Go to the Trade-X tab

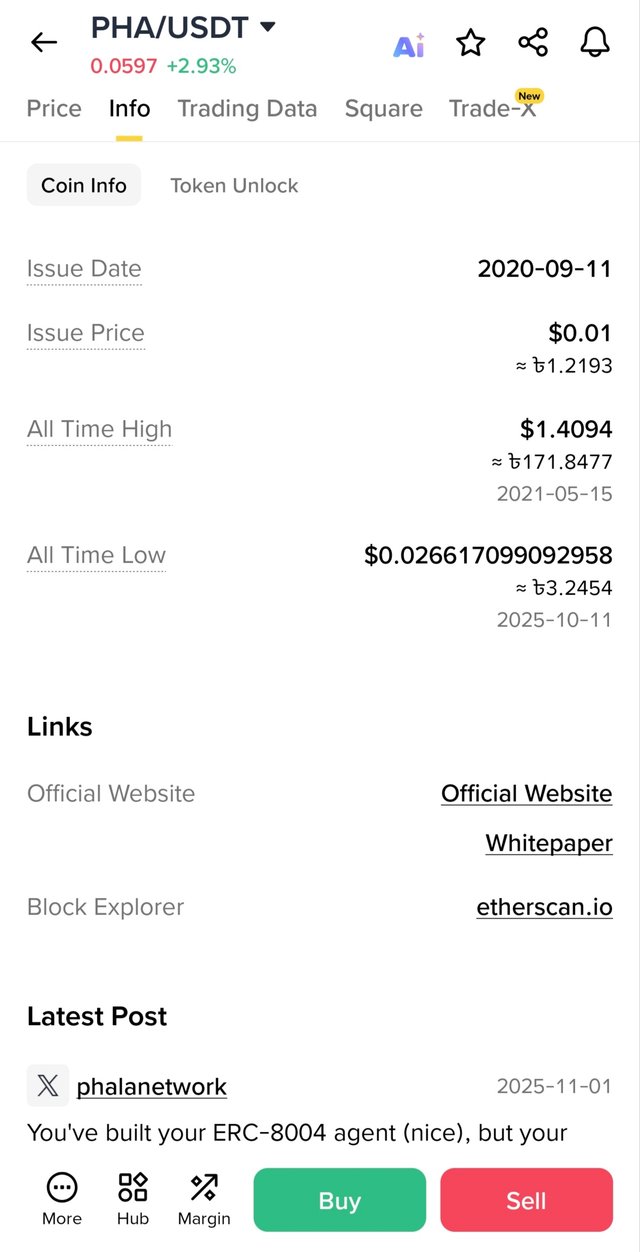click(x=493, y=109)
